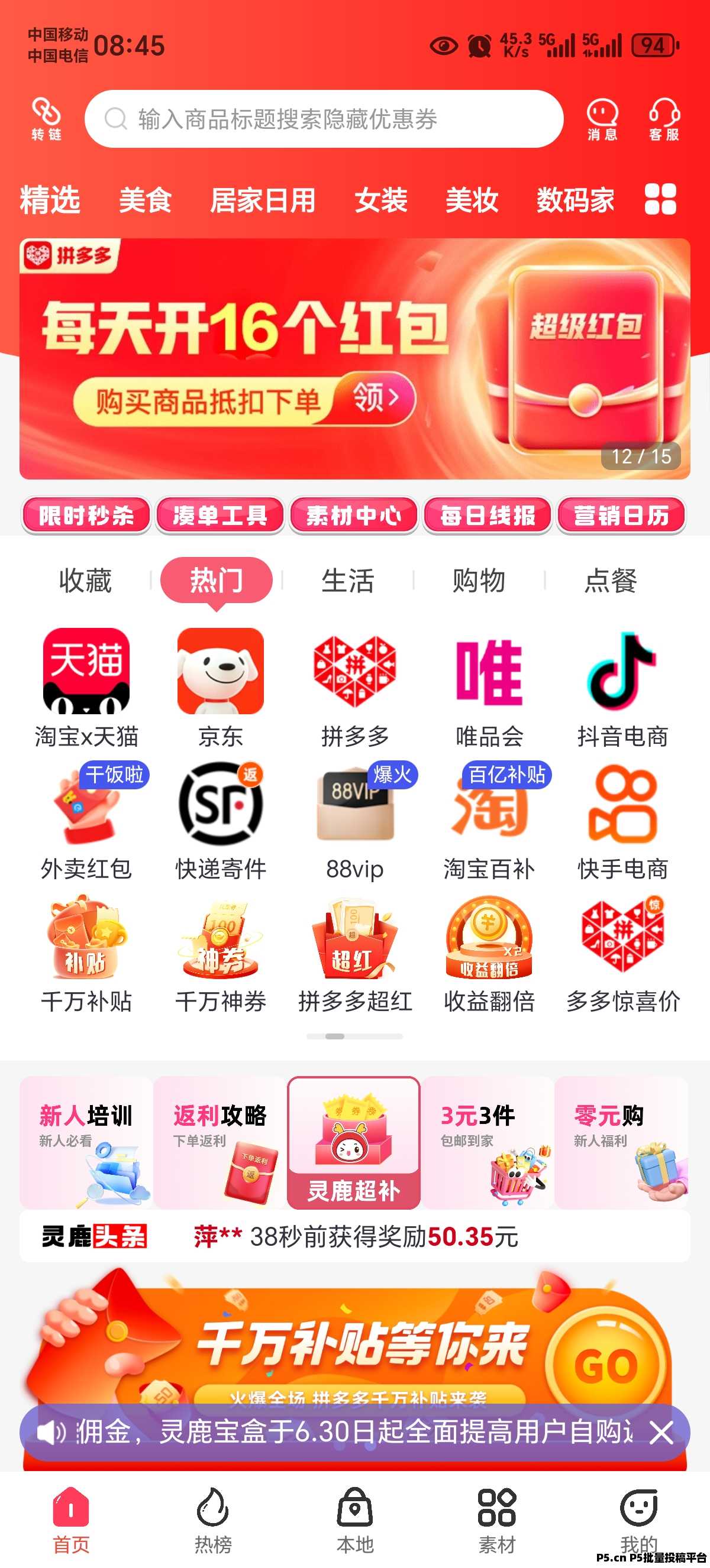Open 抖音电商 shortcut
This screenshot has width=710, height=1568.
click(623, 688)
